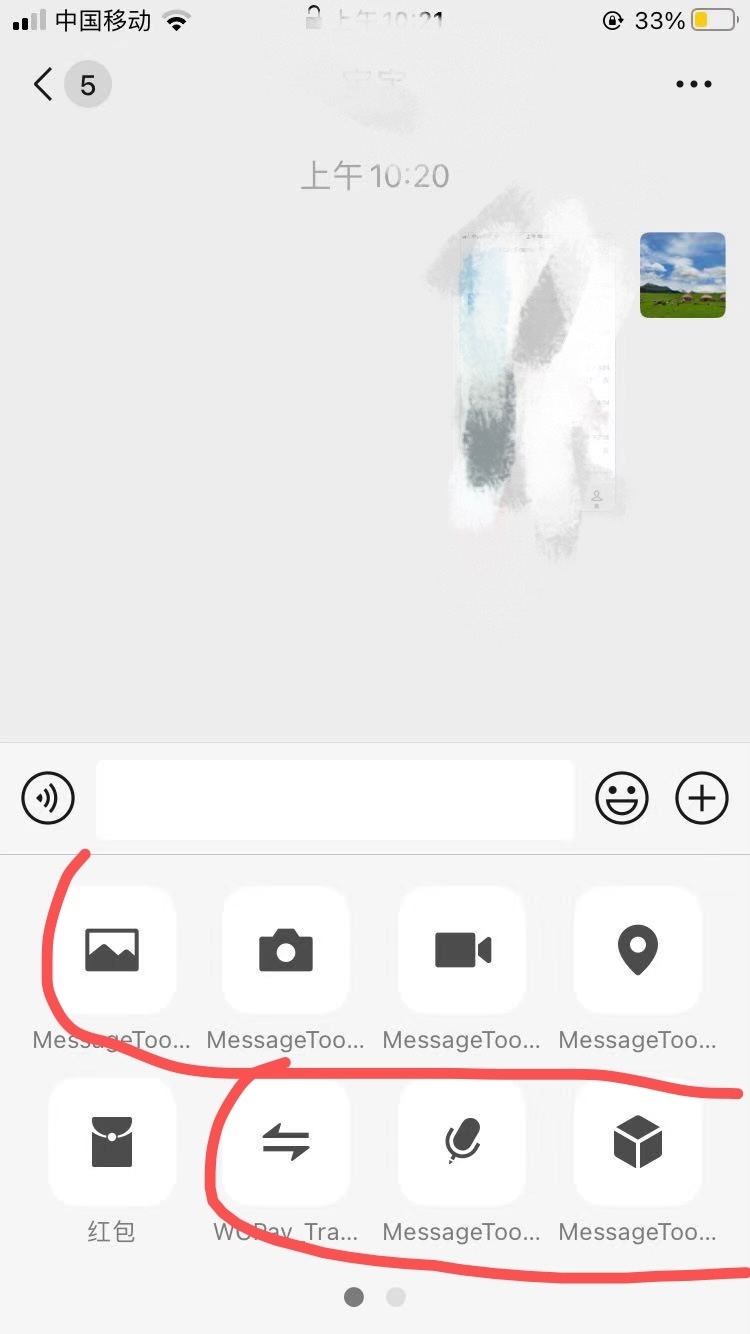Go back to the chat list
This screenshot has width=750, height=1334.
[x=42, y=85]
